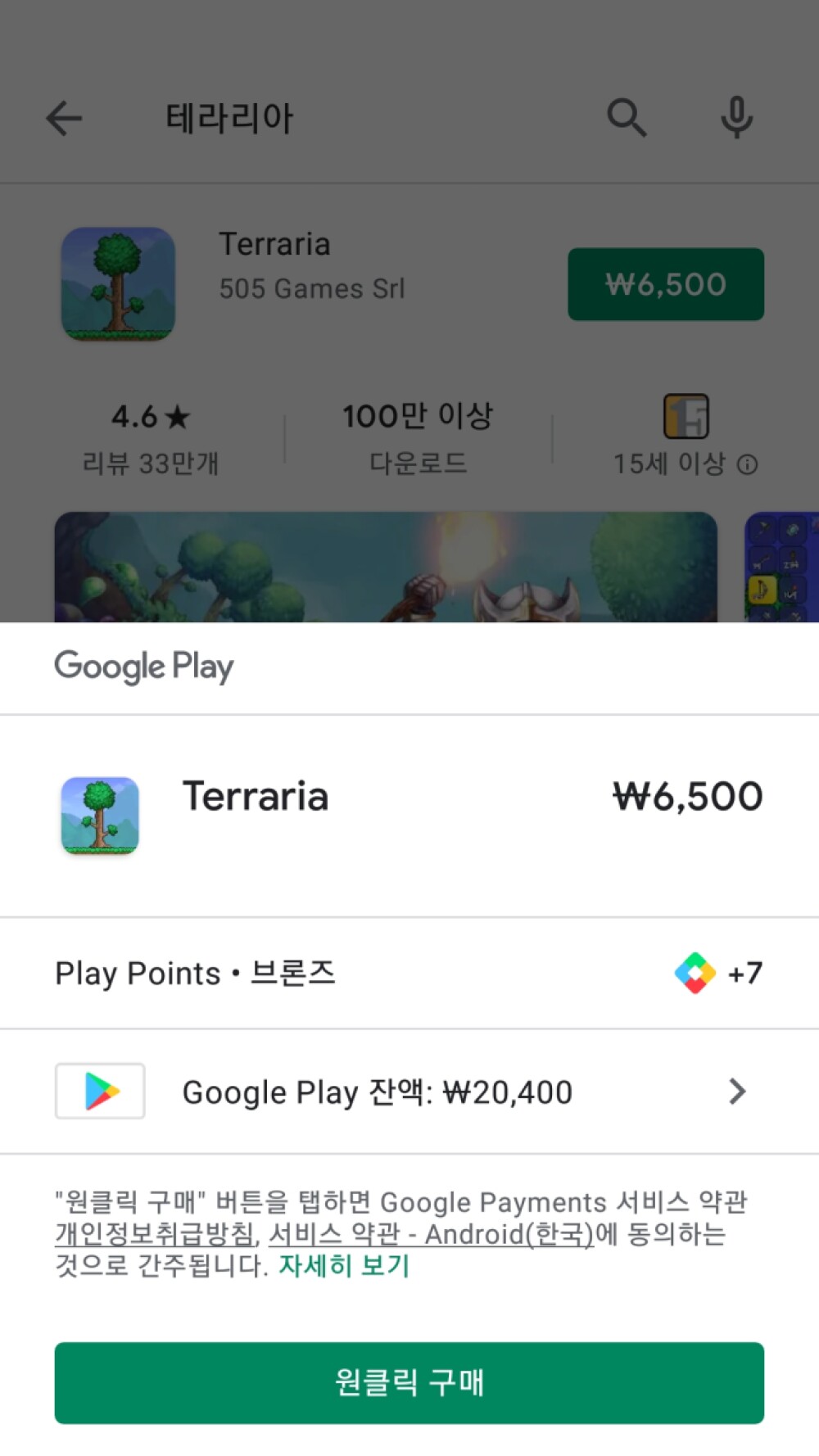The width and height of the screenshot is (819, 1456).
Task: Tap the ₩6,500 purchase price button
Action: (665, 283)
